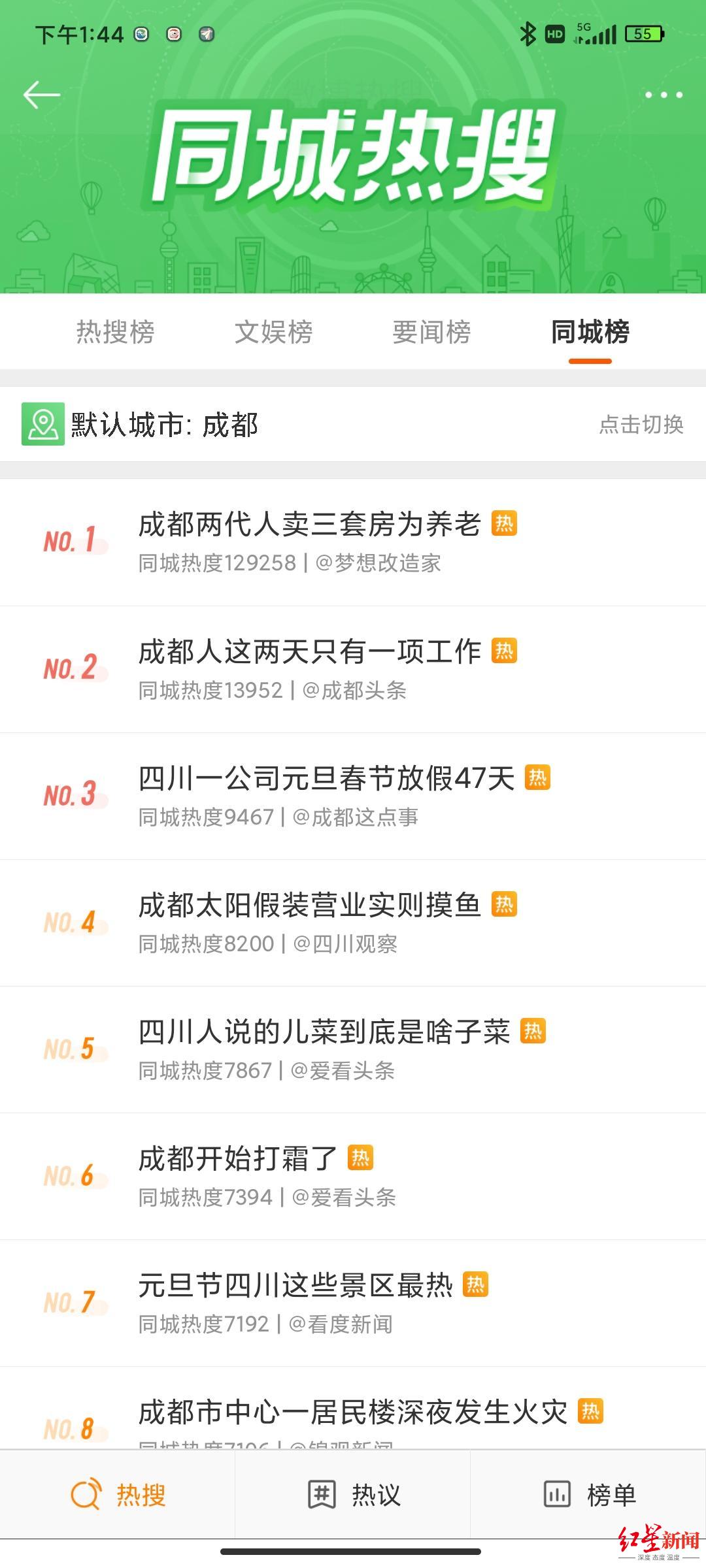Switch to 热议 in the bottom bar
This screenshot has width=706, height=1568.
tap(353, 1495)
